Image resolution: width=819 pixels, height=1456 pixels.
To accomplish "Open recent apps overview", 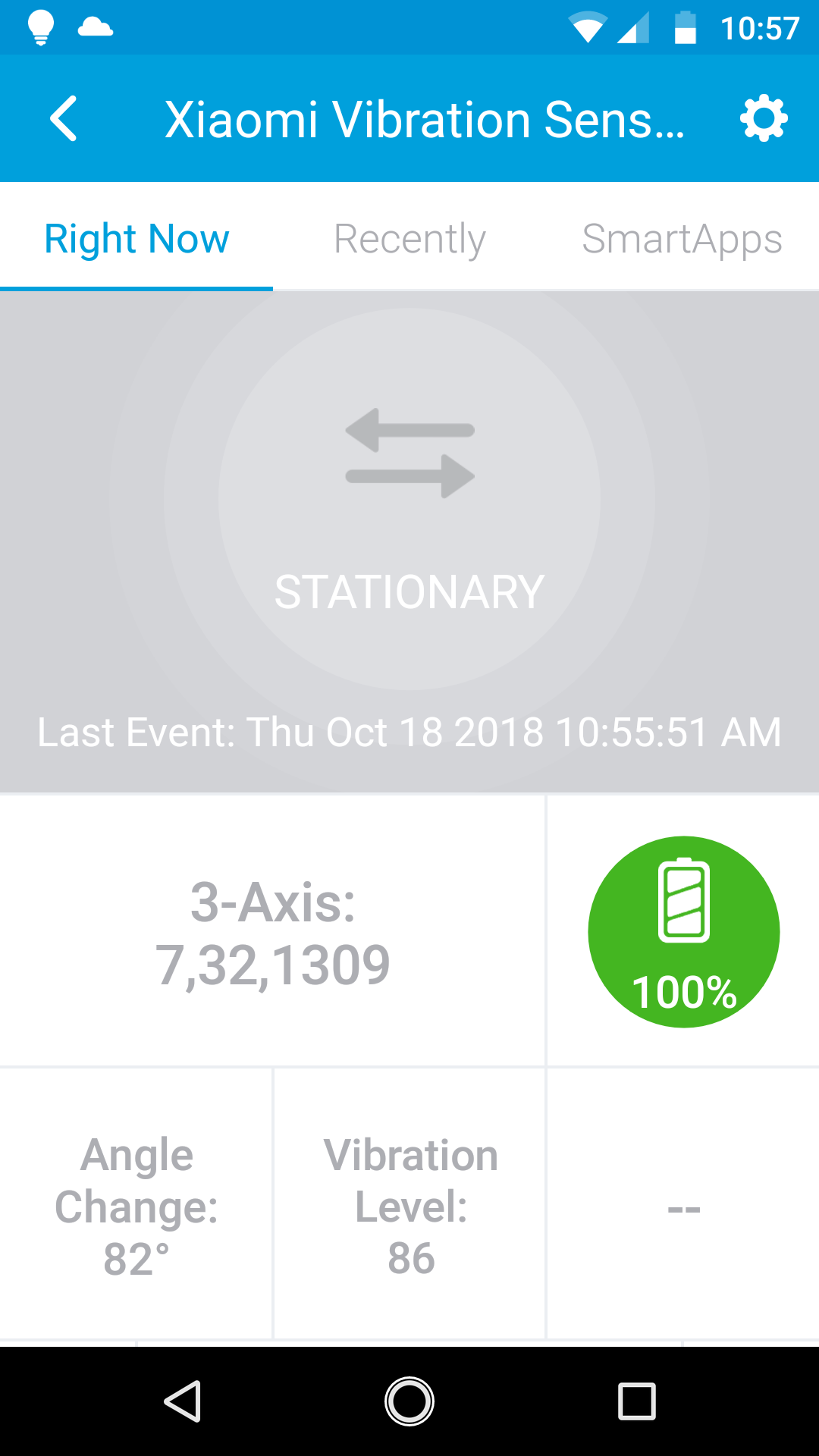I will 636,1401.
